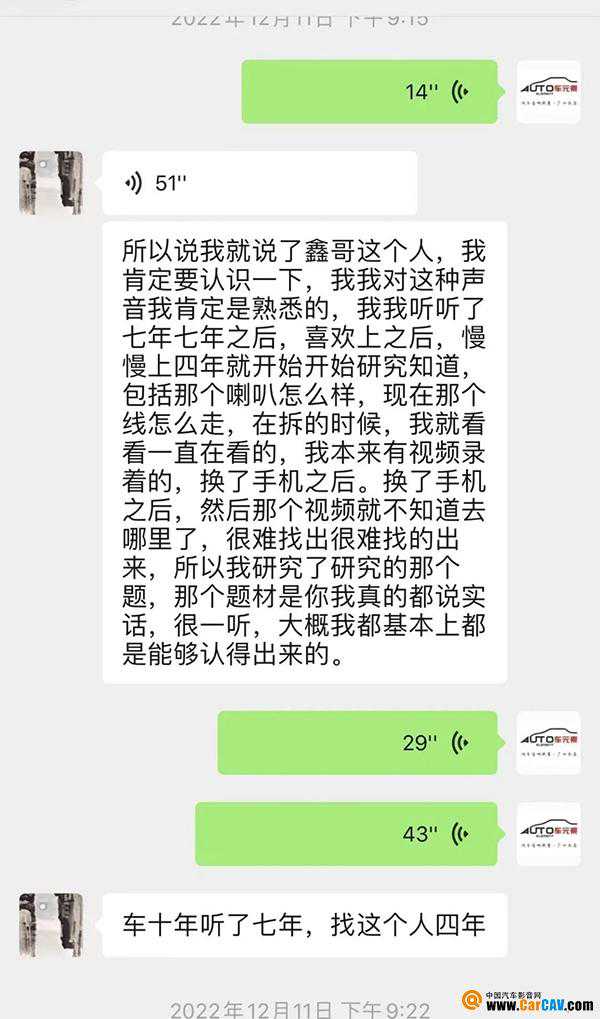
Task: Open sender avatar beside the 29'' voice message
Action: click(548, 742)
